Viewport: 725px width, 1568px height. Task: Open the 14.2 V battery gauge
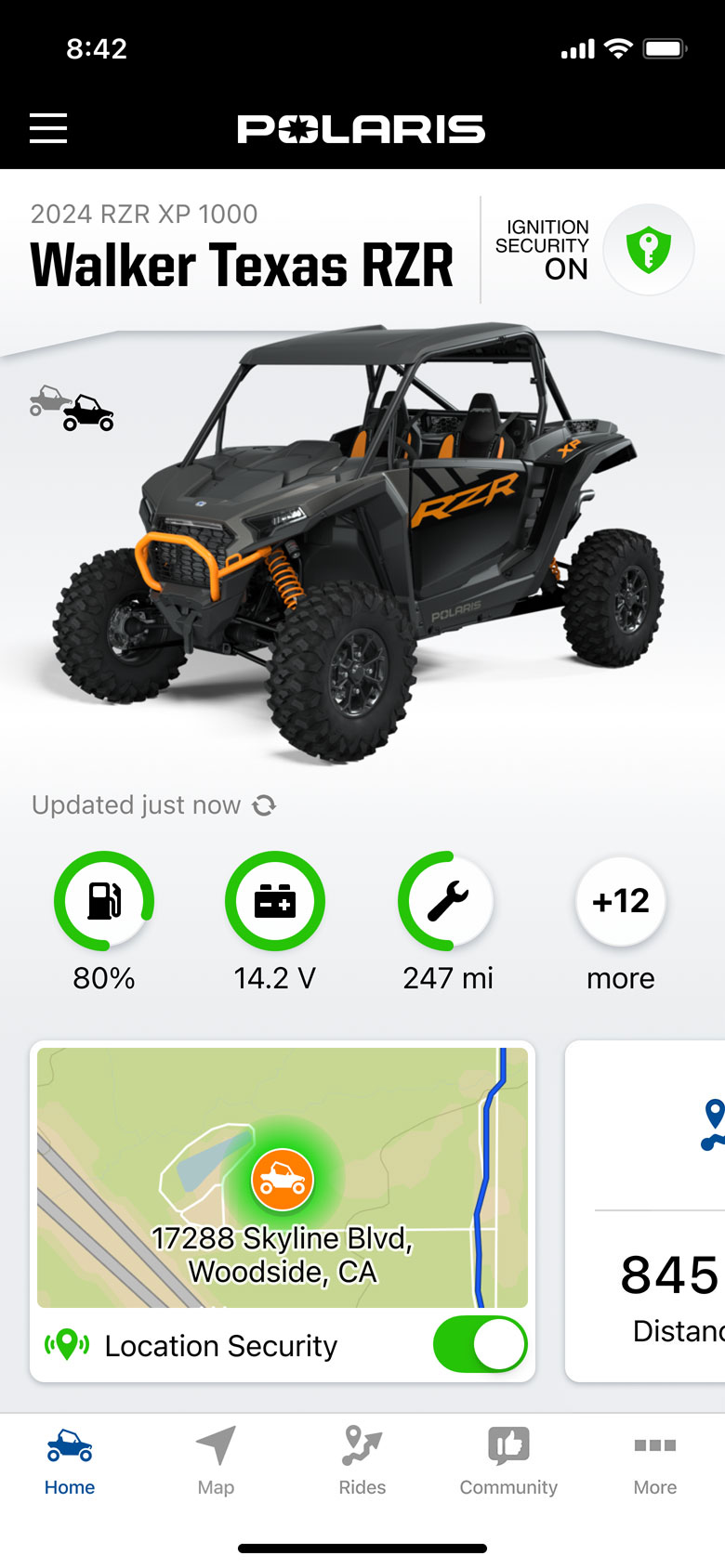(x=275, y=901)
